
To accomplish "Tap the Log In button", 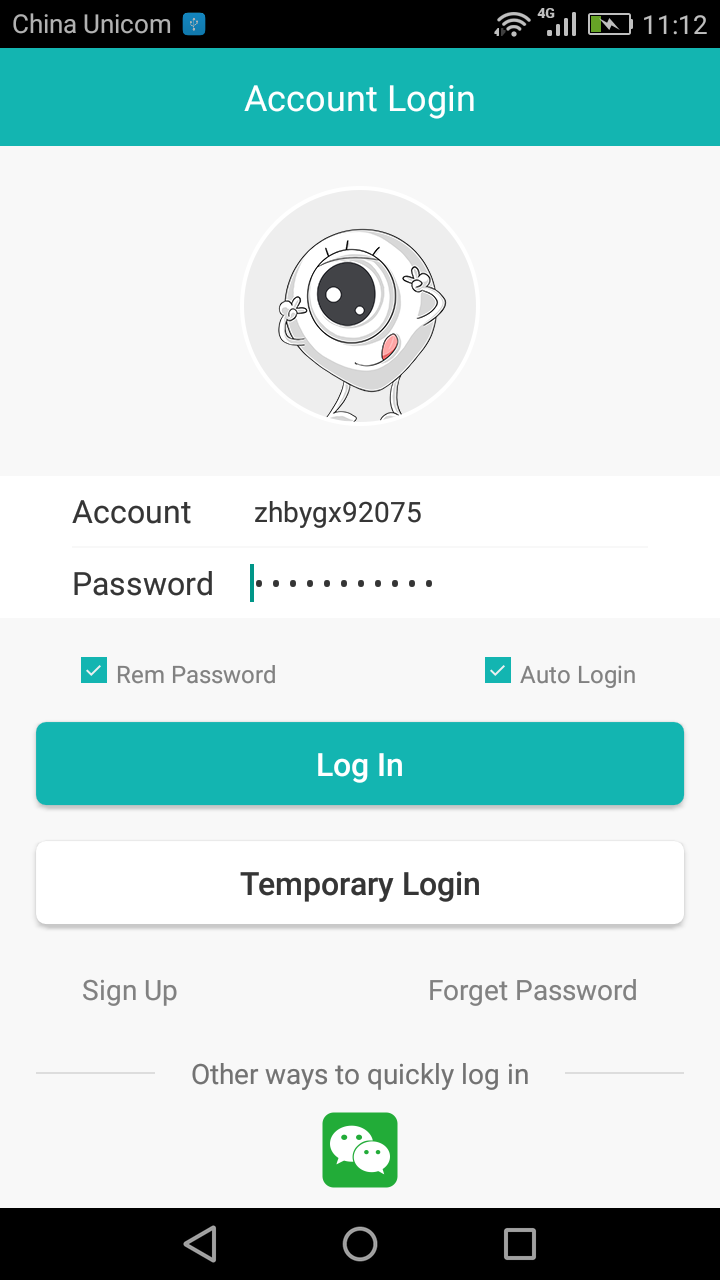I will point(360,764).
